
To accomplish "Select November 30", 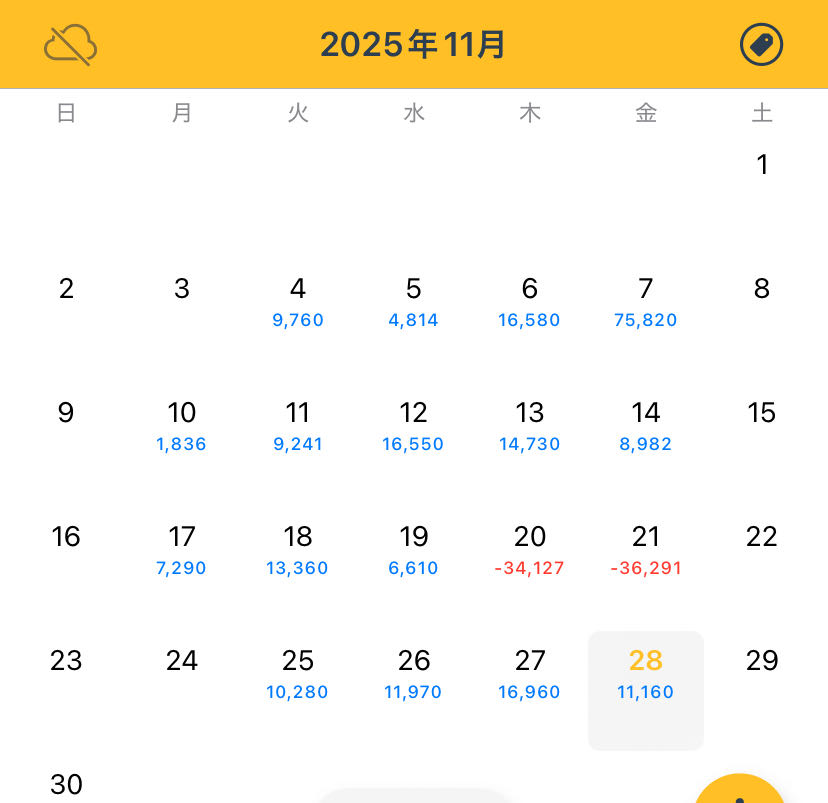I will click(66, 784).
